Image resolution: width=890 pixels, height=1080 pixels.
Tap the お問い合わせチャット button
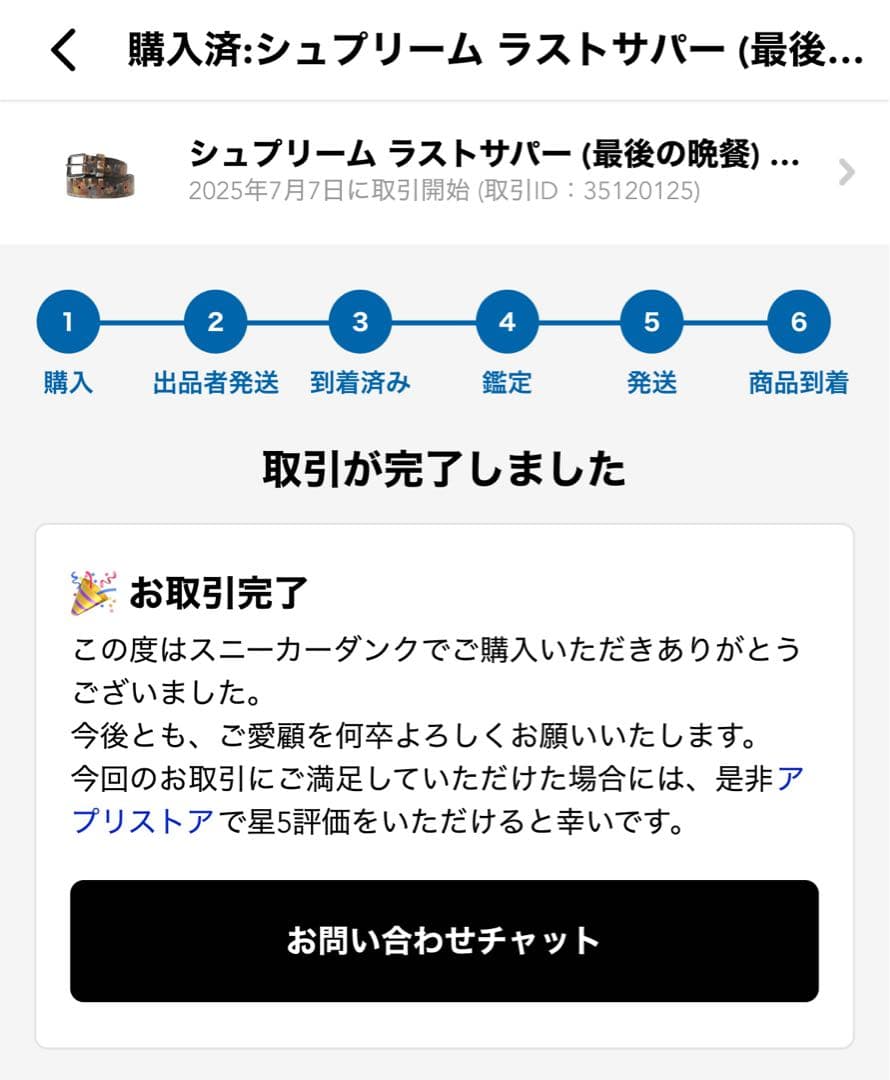point(443,940)
